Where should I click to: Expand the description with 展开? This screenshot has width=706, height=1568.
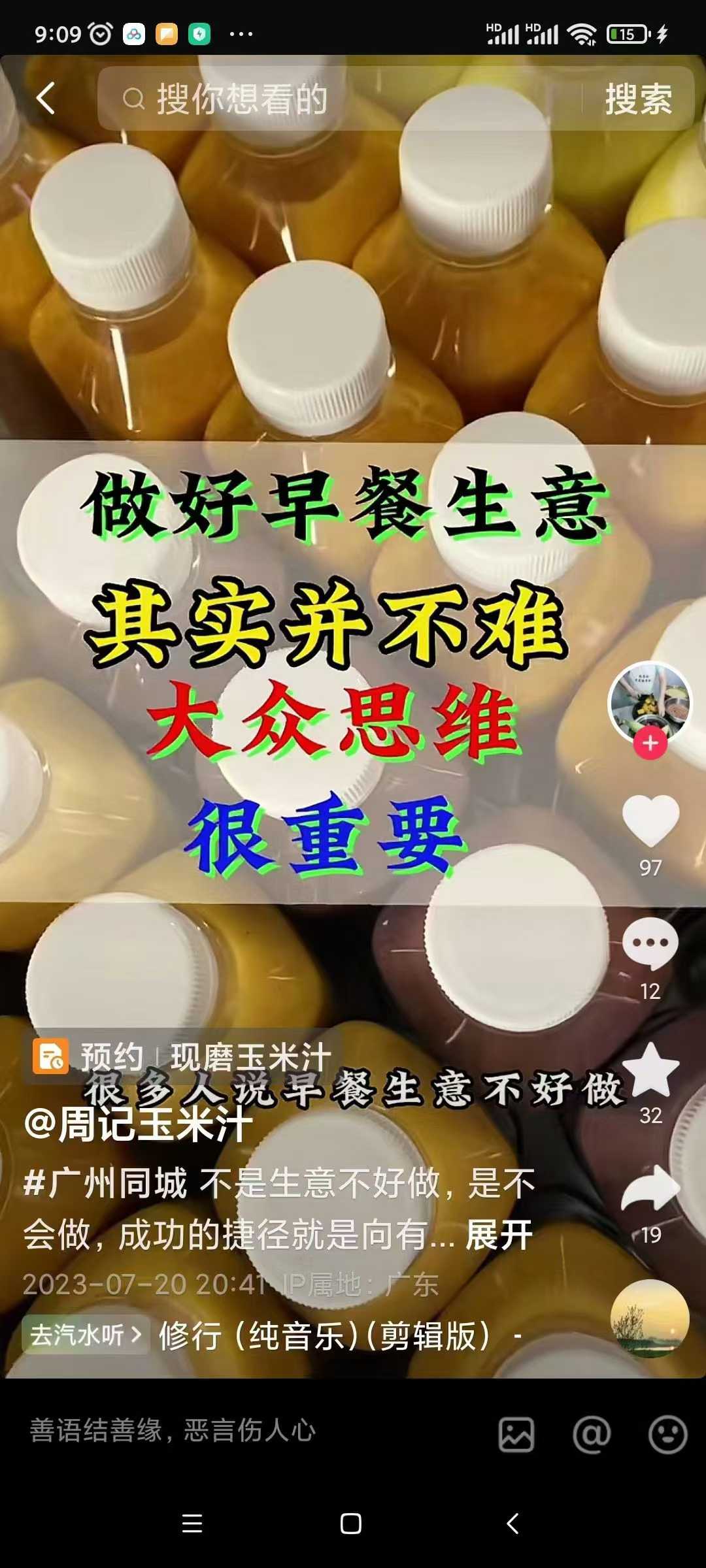click(x=499, y=1235)
